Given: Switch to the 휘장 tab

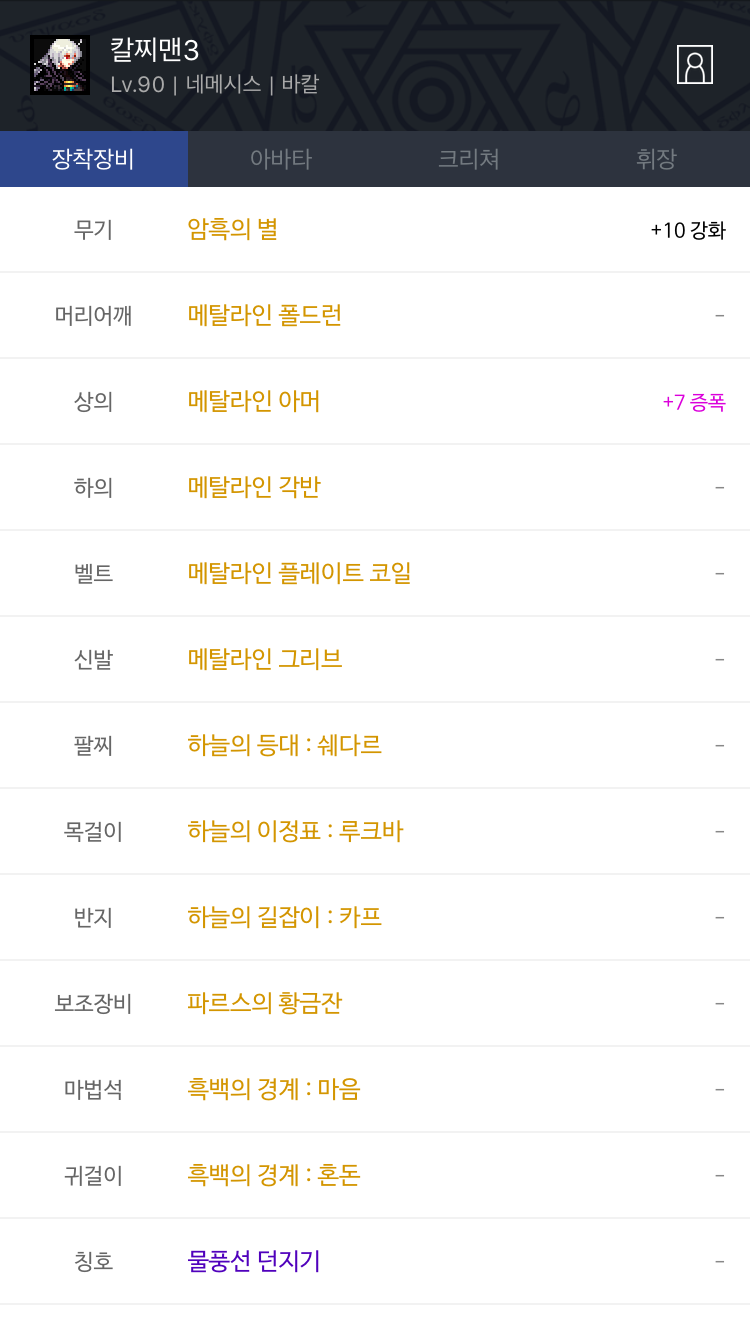Looking at the screenshot, I should point(657,159).
